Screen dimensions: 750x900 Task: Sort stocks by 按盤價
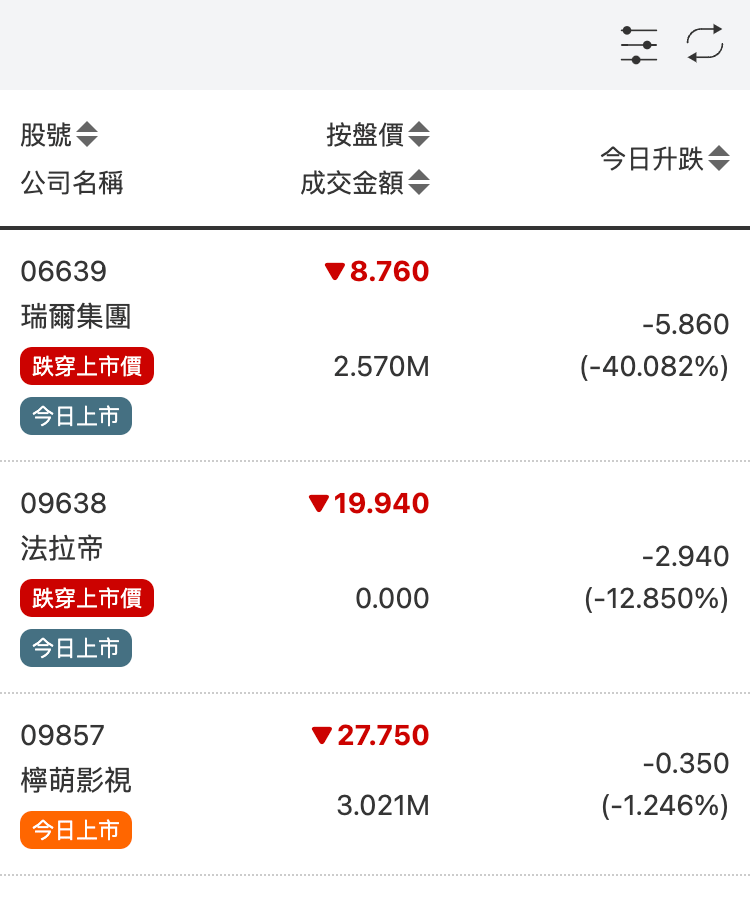(x=378, y=134)
